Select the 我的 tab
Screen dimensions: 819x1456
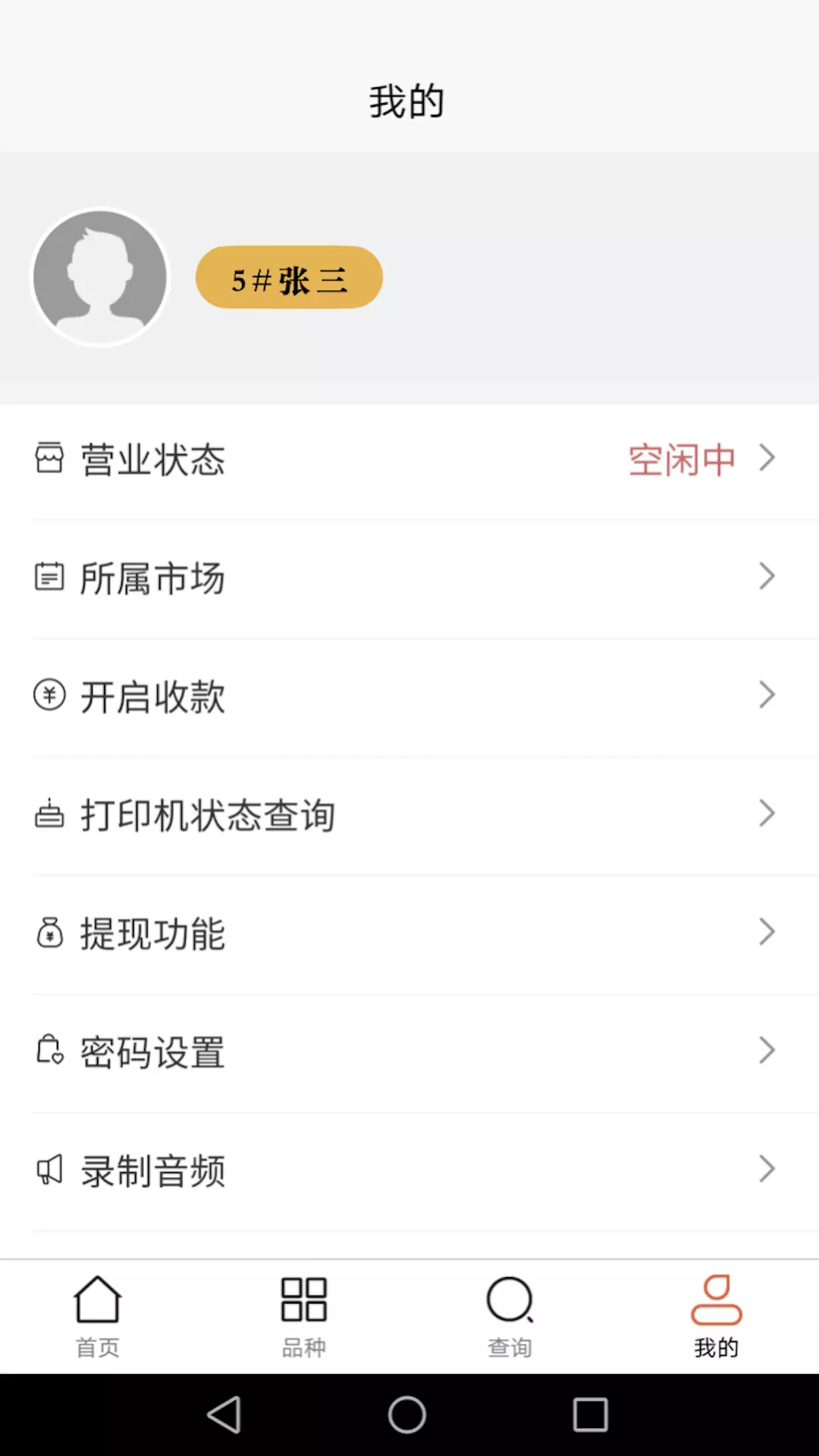(716, 1316)
